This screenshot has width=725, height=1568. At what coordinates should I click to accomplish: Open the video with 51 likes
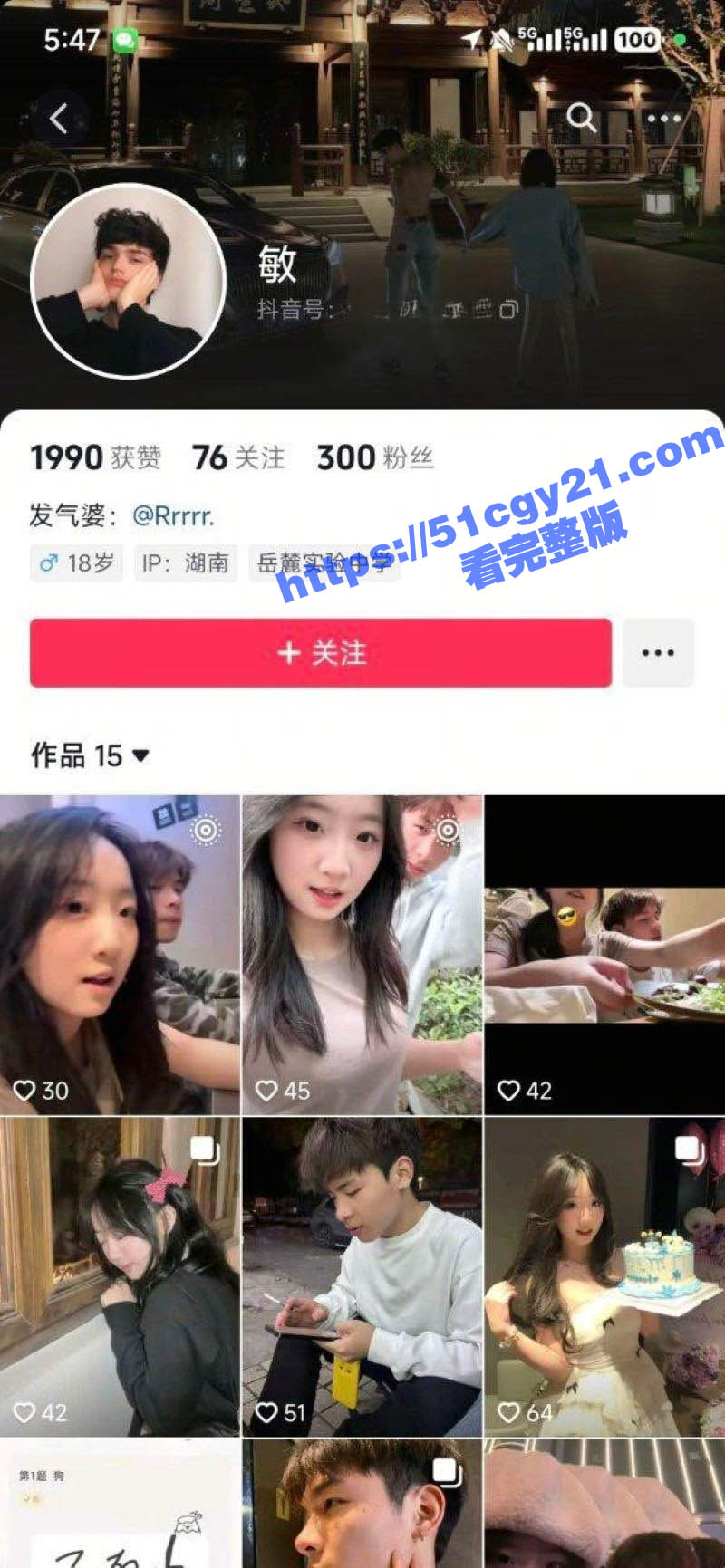tap(362, 1275)
